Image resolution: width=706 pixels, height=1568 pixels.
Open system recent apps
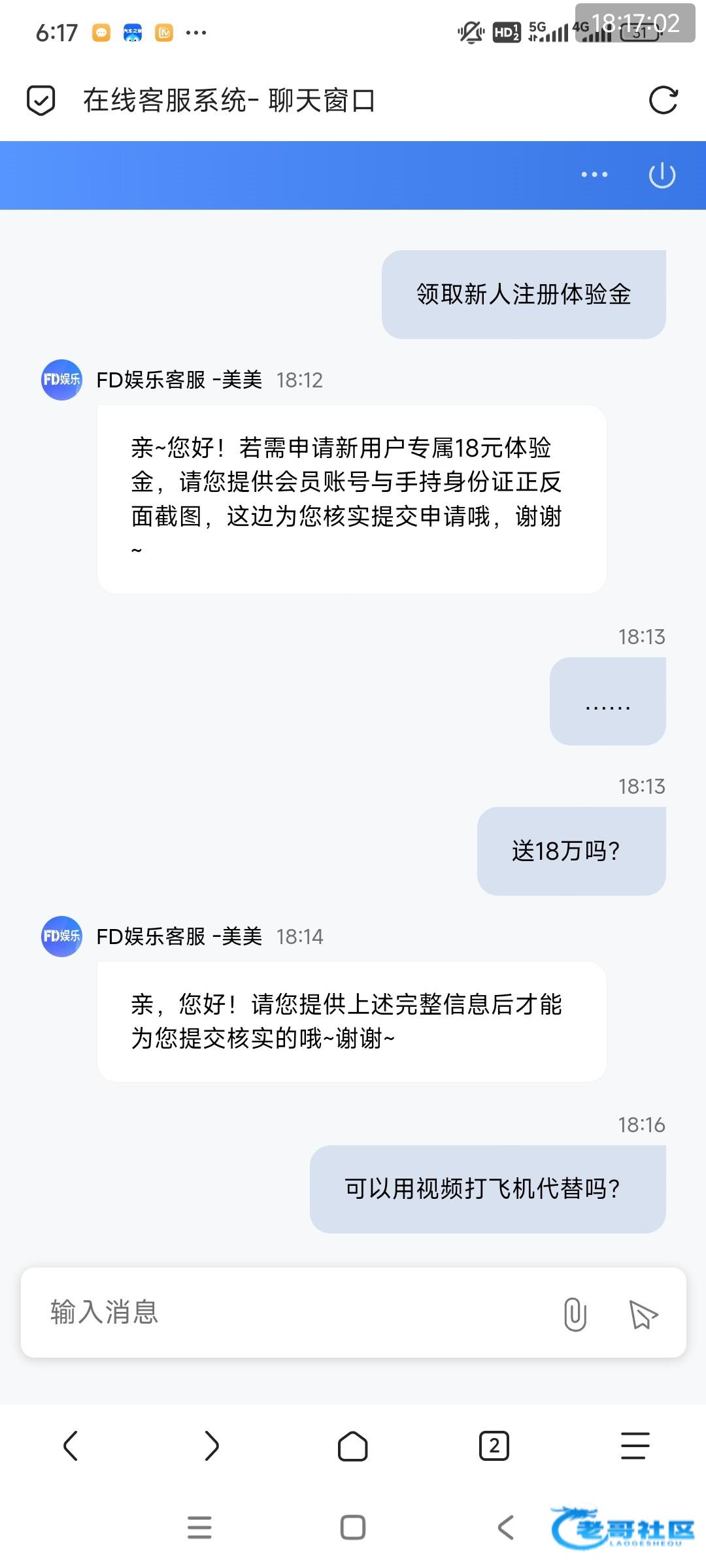tap(199, 1527)
